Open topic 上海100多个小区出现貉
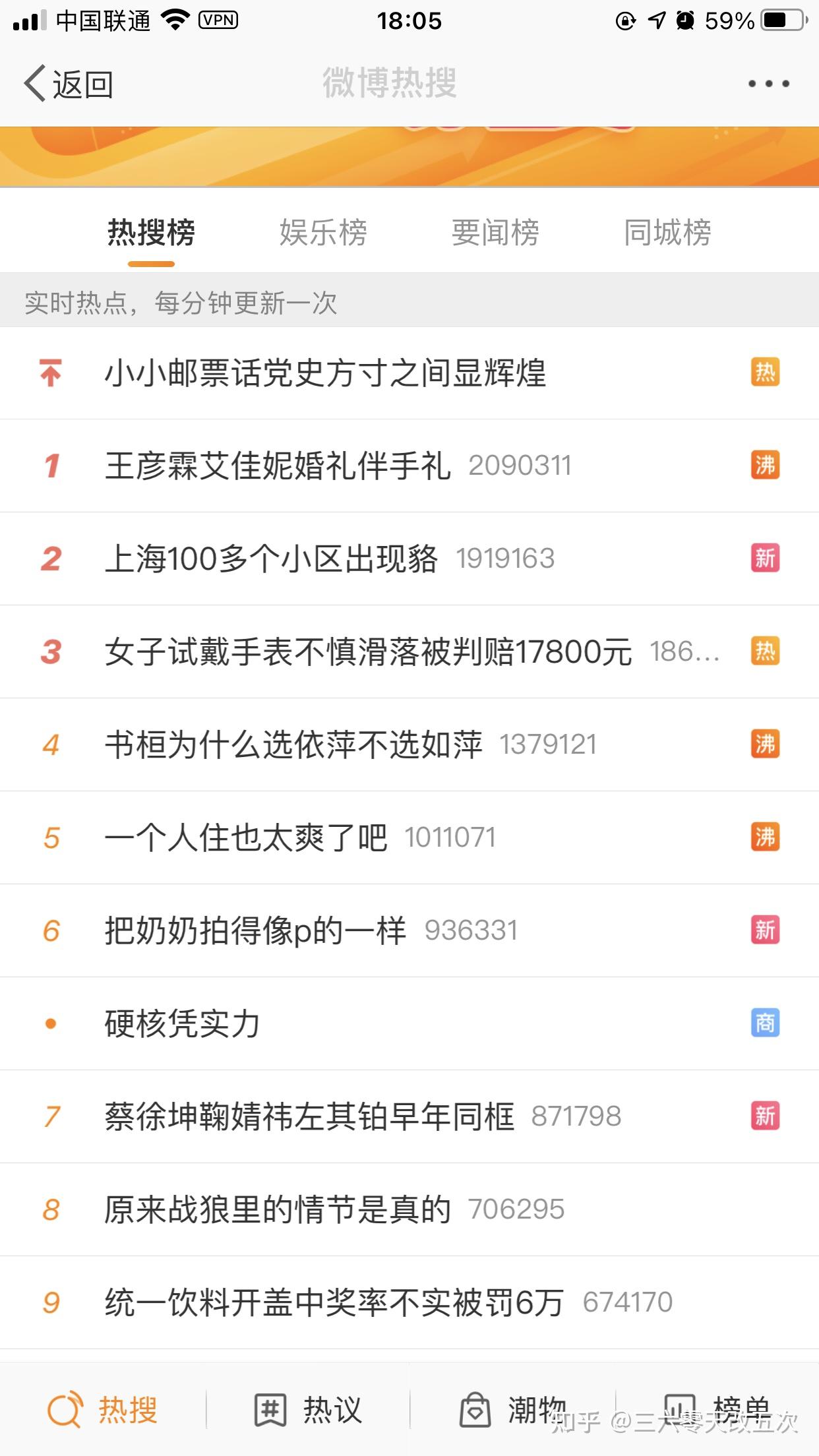 click(409, 559)
